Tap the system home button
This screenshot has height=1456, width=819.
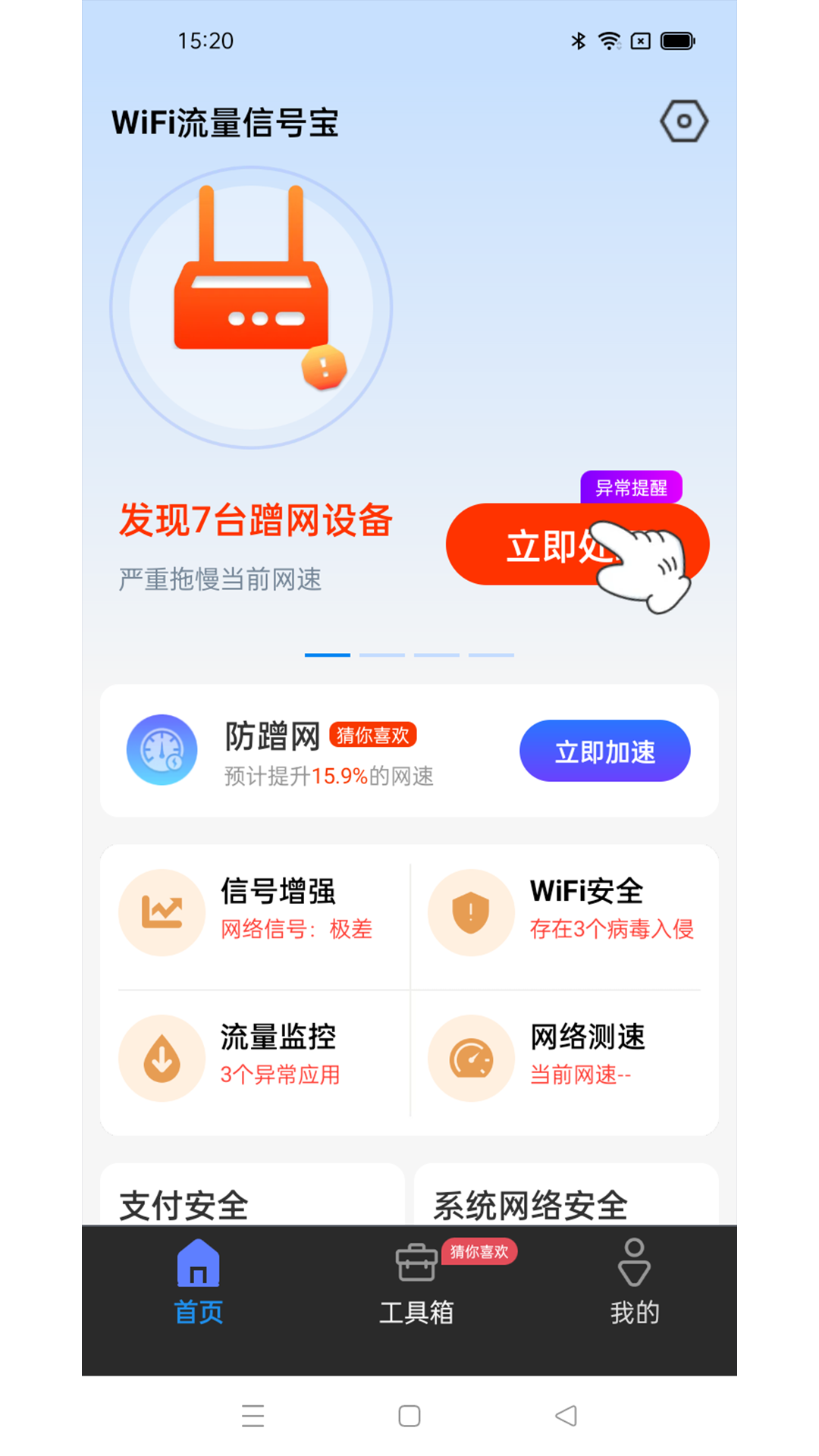coord(409,1416)
